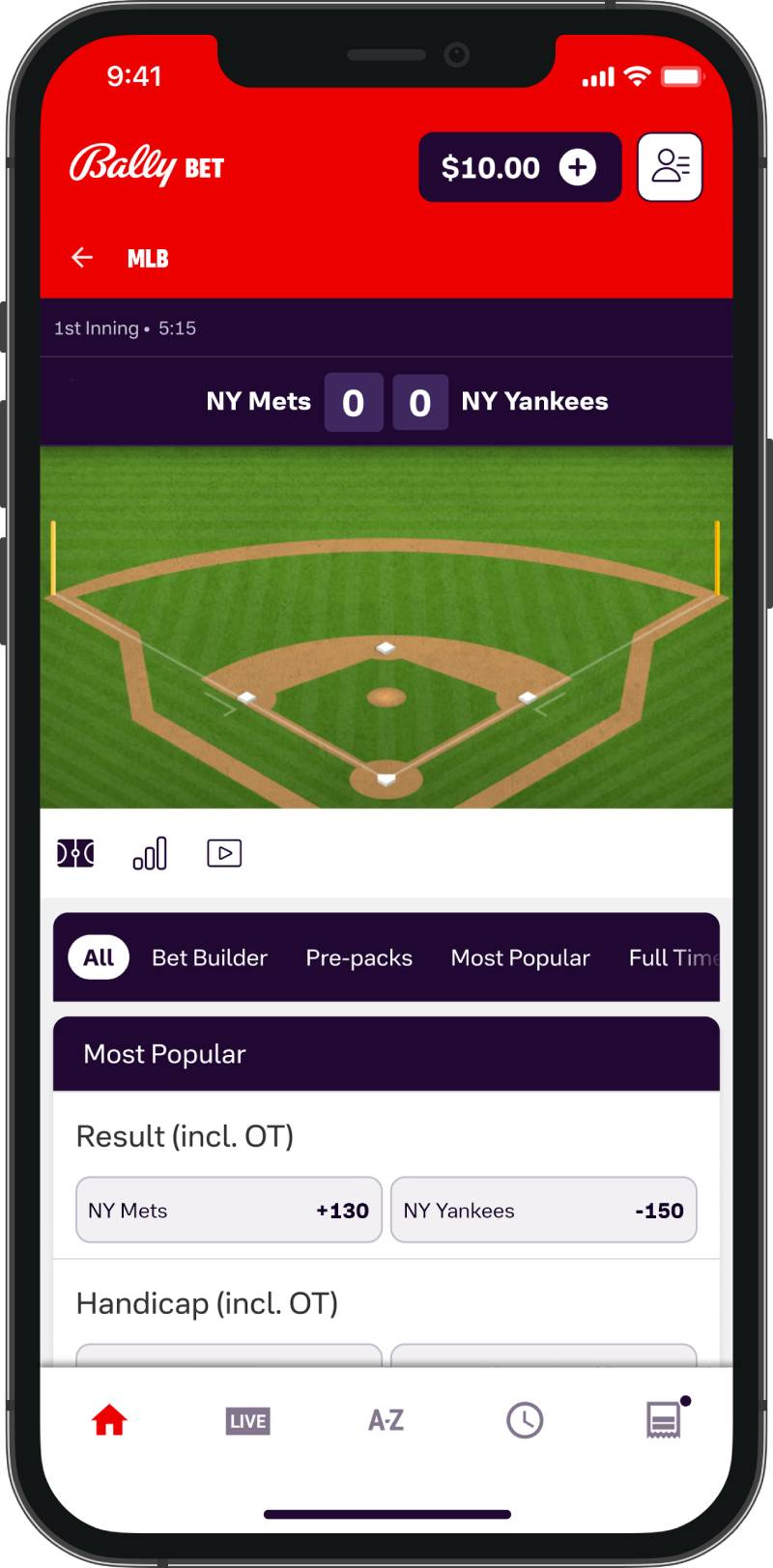
Task: Open the LIVE betting tab
Action: [x=247, y=1420]
